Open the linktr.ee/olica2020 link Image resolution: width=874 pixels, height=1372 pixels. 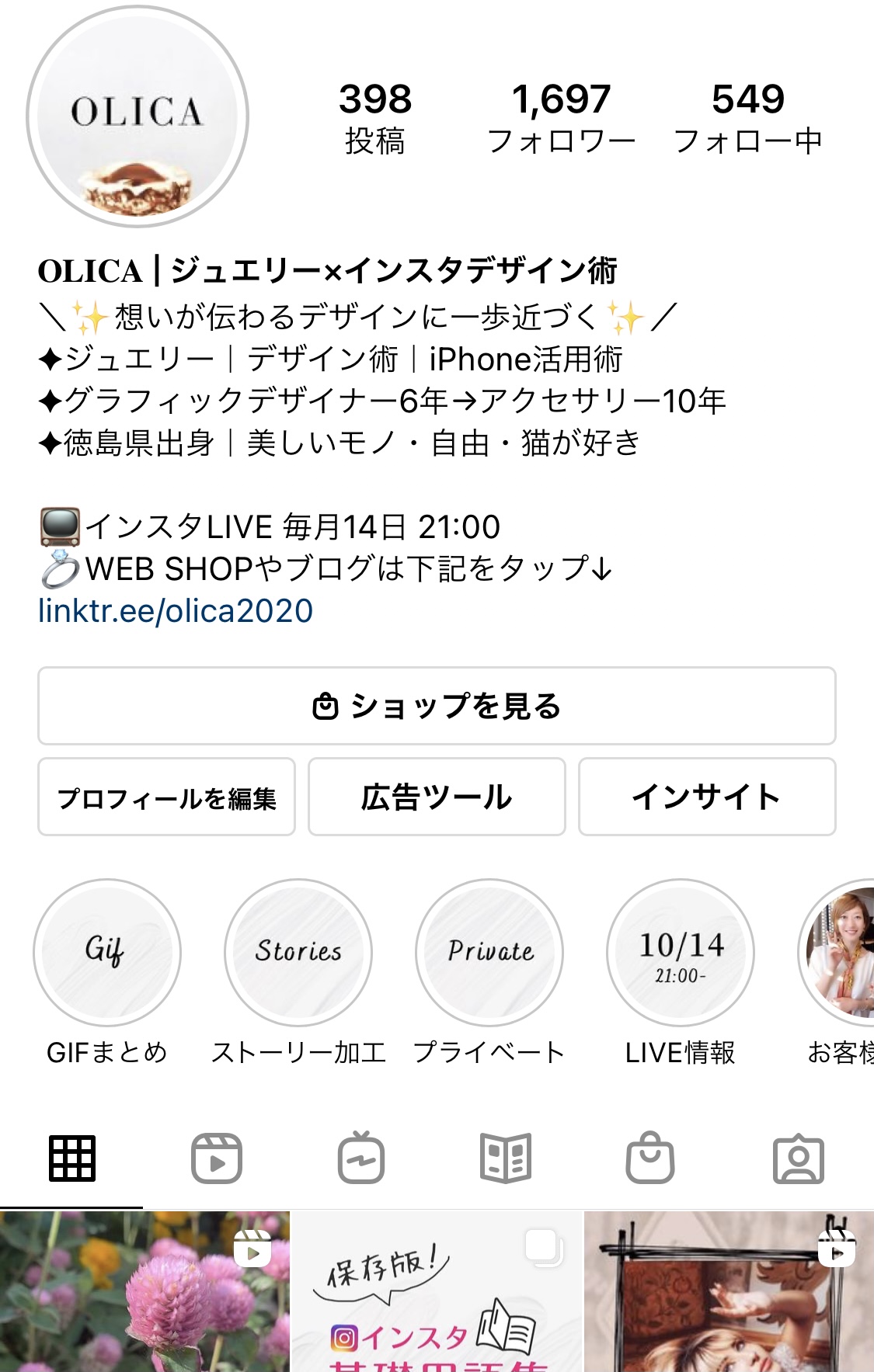click(176, 611)
